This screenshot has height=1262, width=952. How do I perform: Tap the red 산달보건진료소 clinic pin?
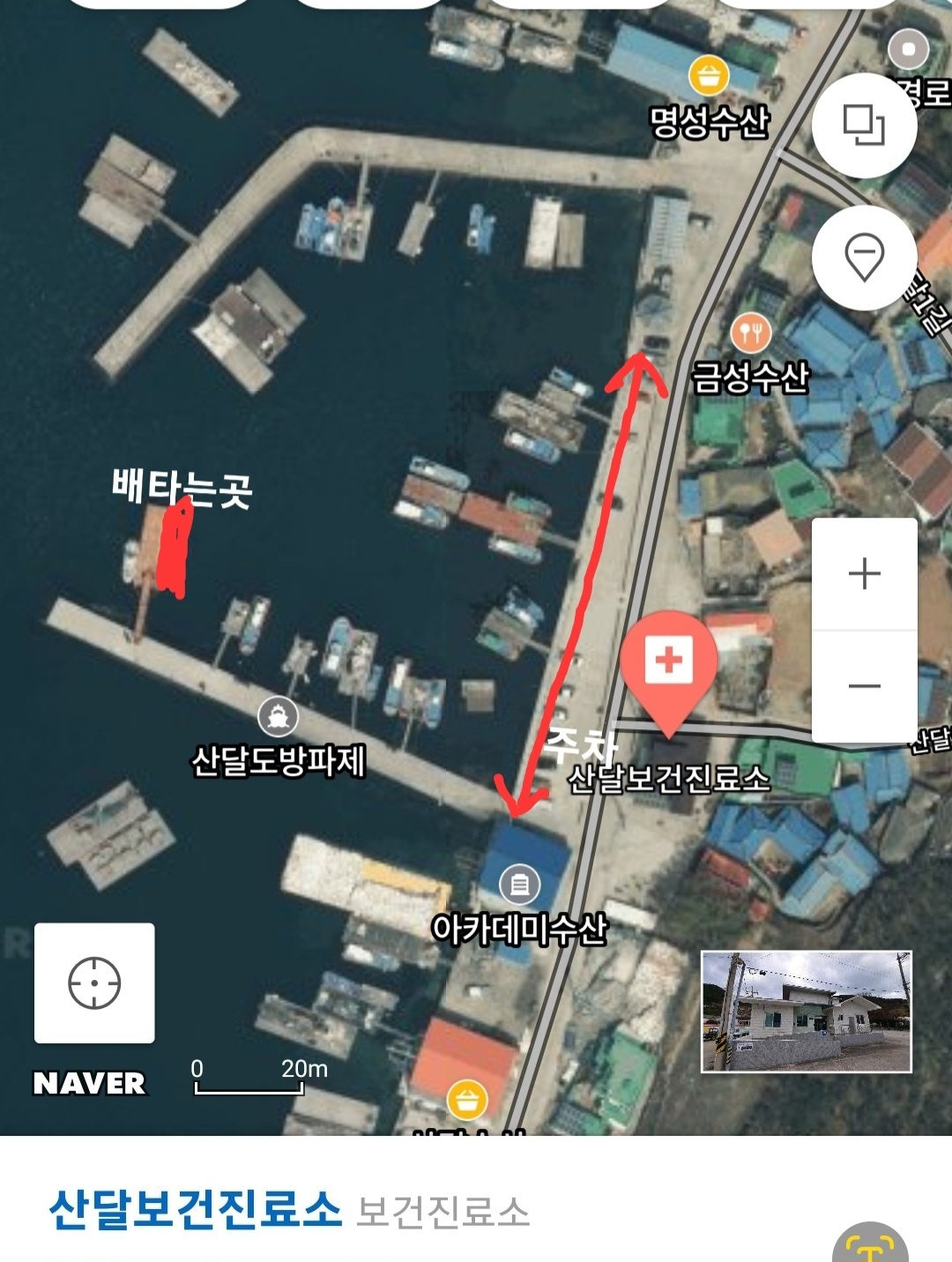click(x=669, y=663)
